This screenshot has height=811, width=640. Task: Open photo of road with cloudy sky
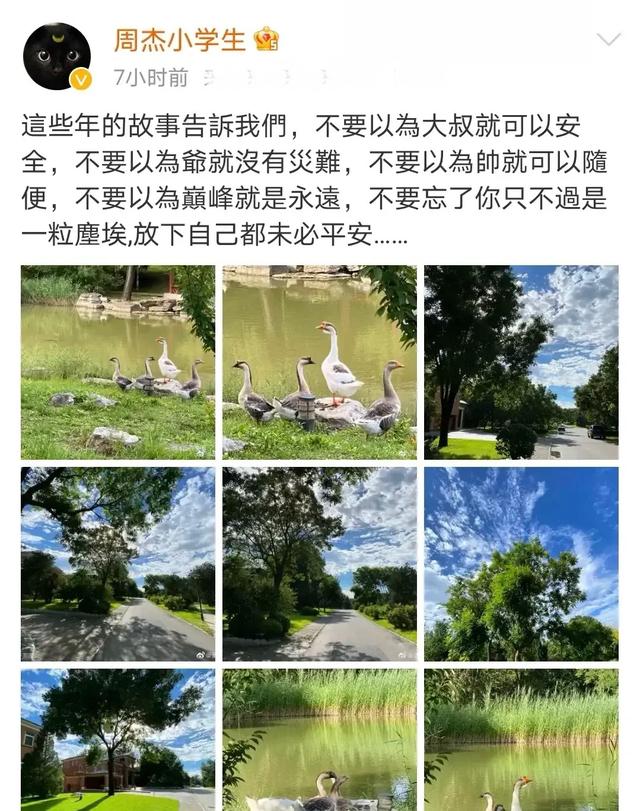(521, 362)
